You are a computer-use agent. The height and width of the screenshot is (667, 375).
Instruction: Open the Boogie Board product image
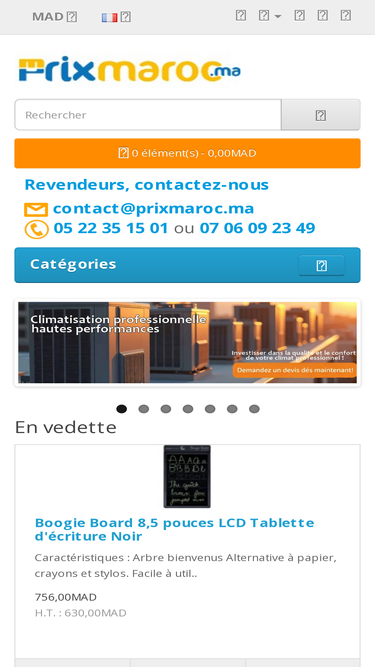coord(187,476)
